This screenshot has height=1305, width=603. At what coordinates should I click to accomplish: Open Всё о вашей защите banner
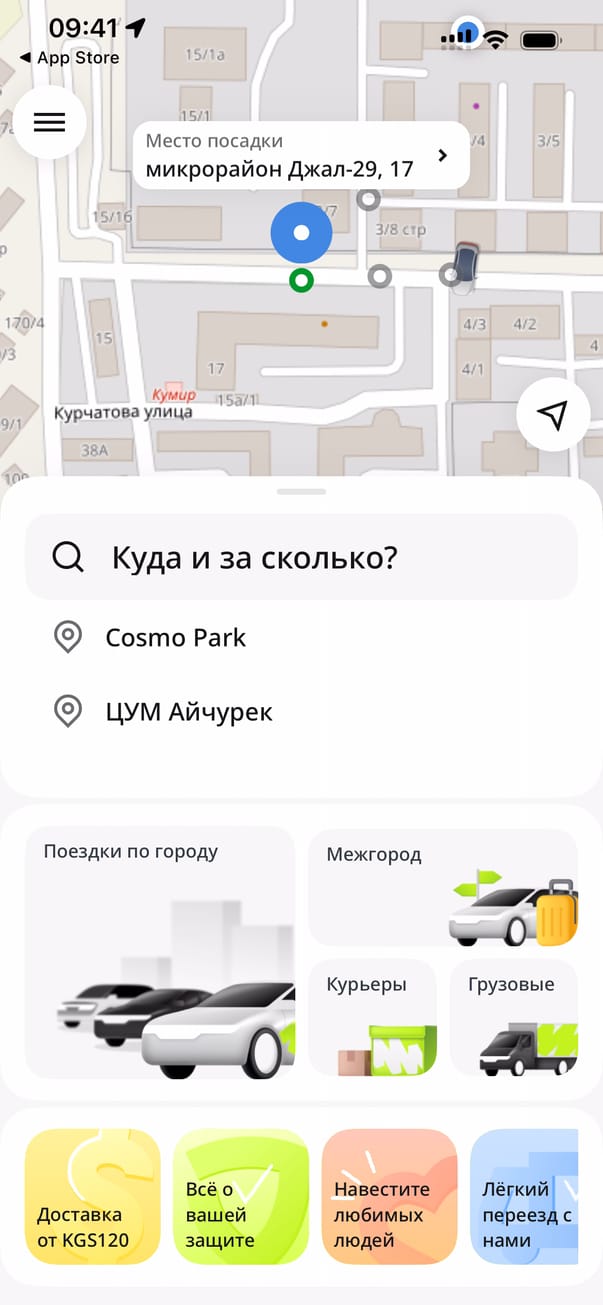241,1196
